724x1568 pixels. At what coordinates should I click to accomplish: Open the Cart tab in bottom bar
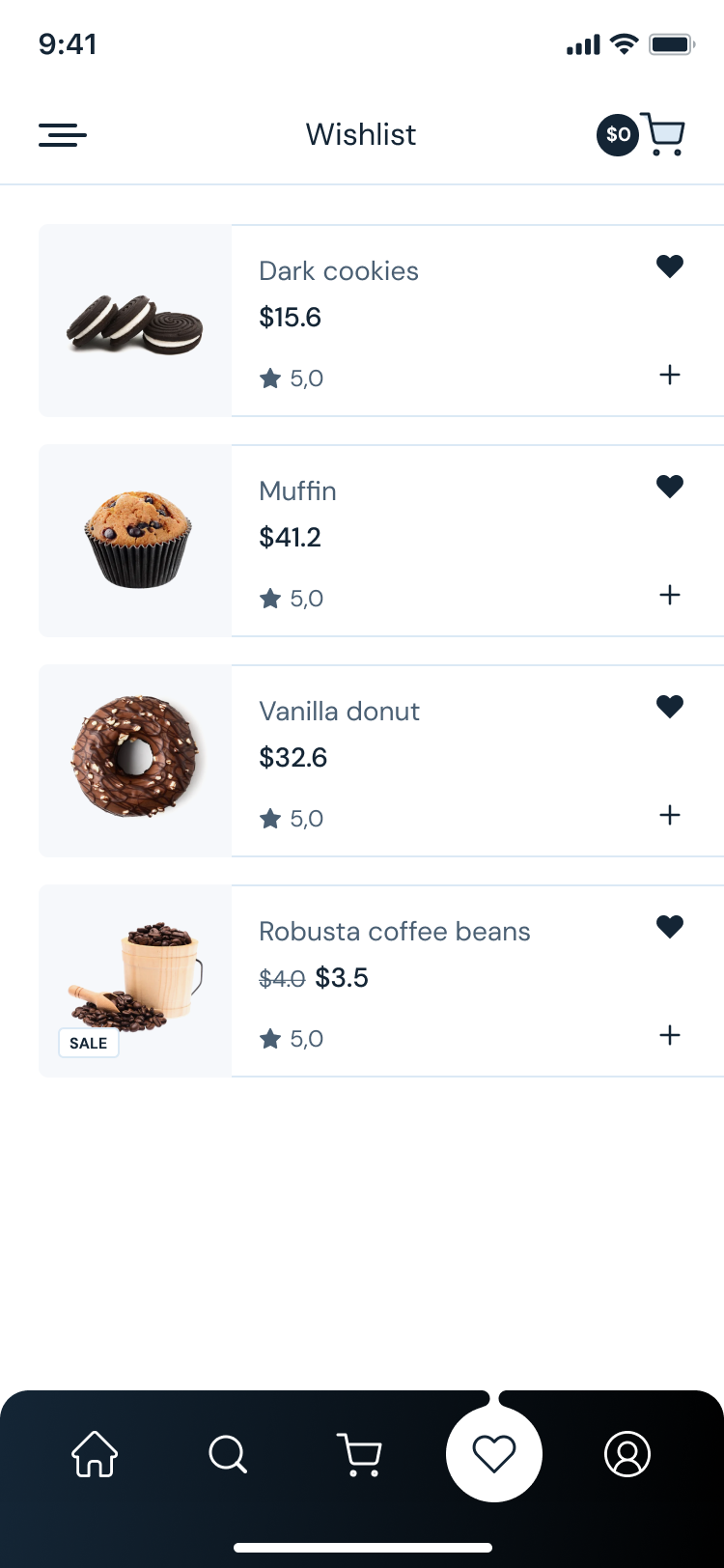coord(360,1454)
